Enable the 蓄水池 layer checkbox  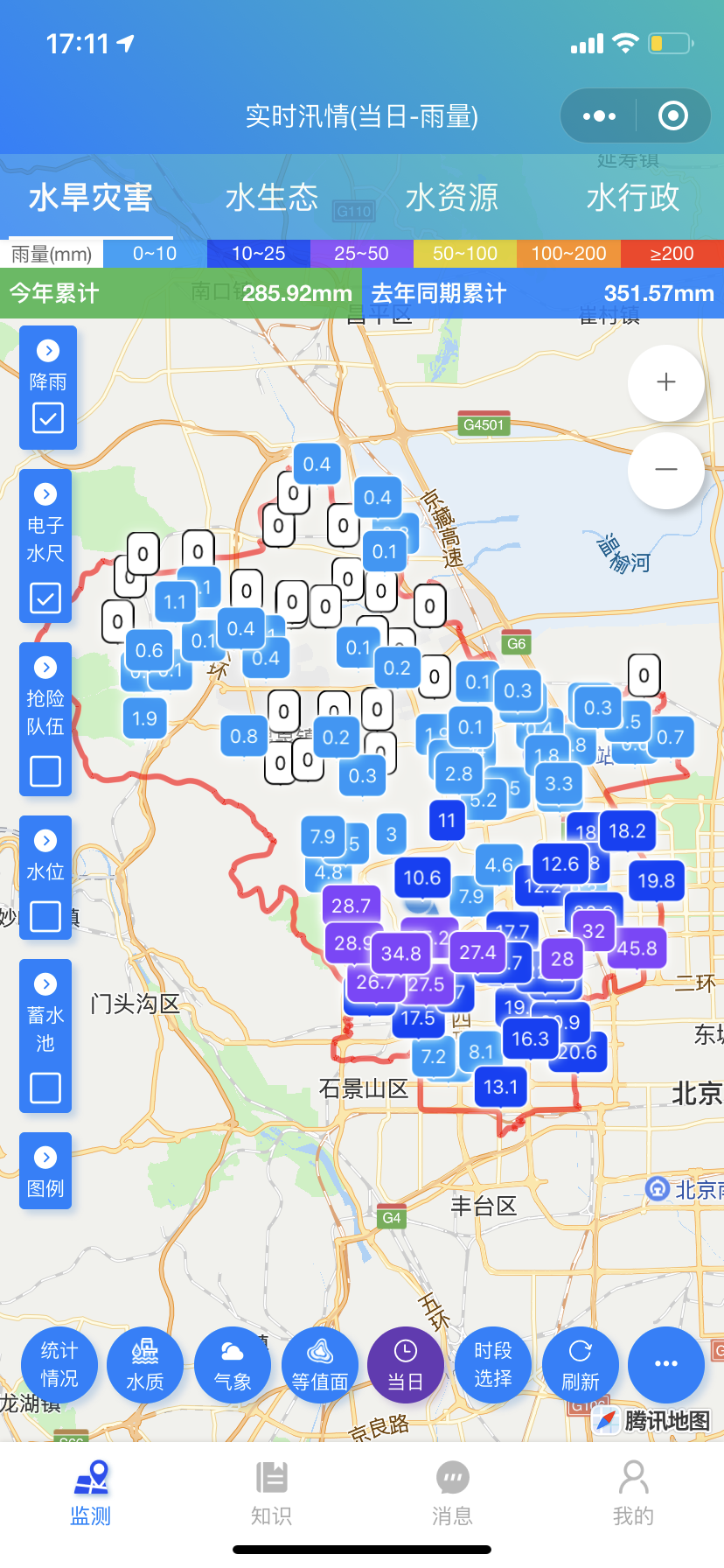coord(45,1088)
